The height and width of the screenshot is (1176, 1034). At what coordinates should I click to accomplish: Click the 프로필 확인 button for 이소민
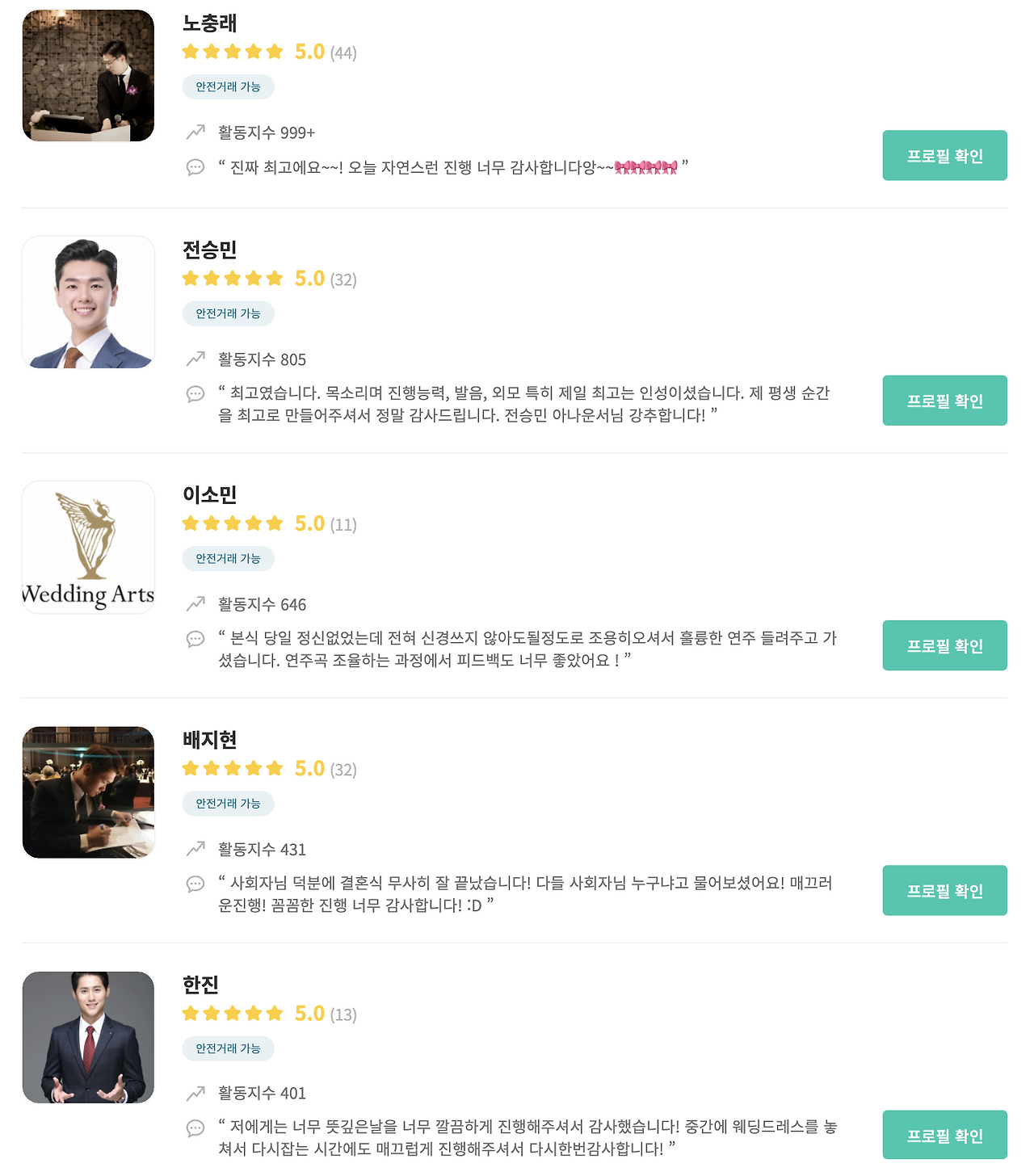pos(944,645)
